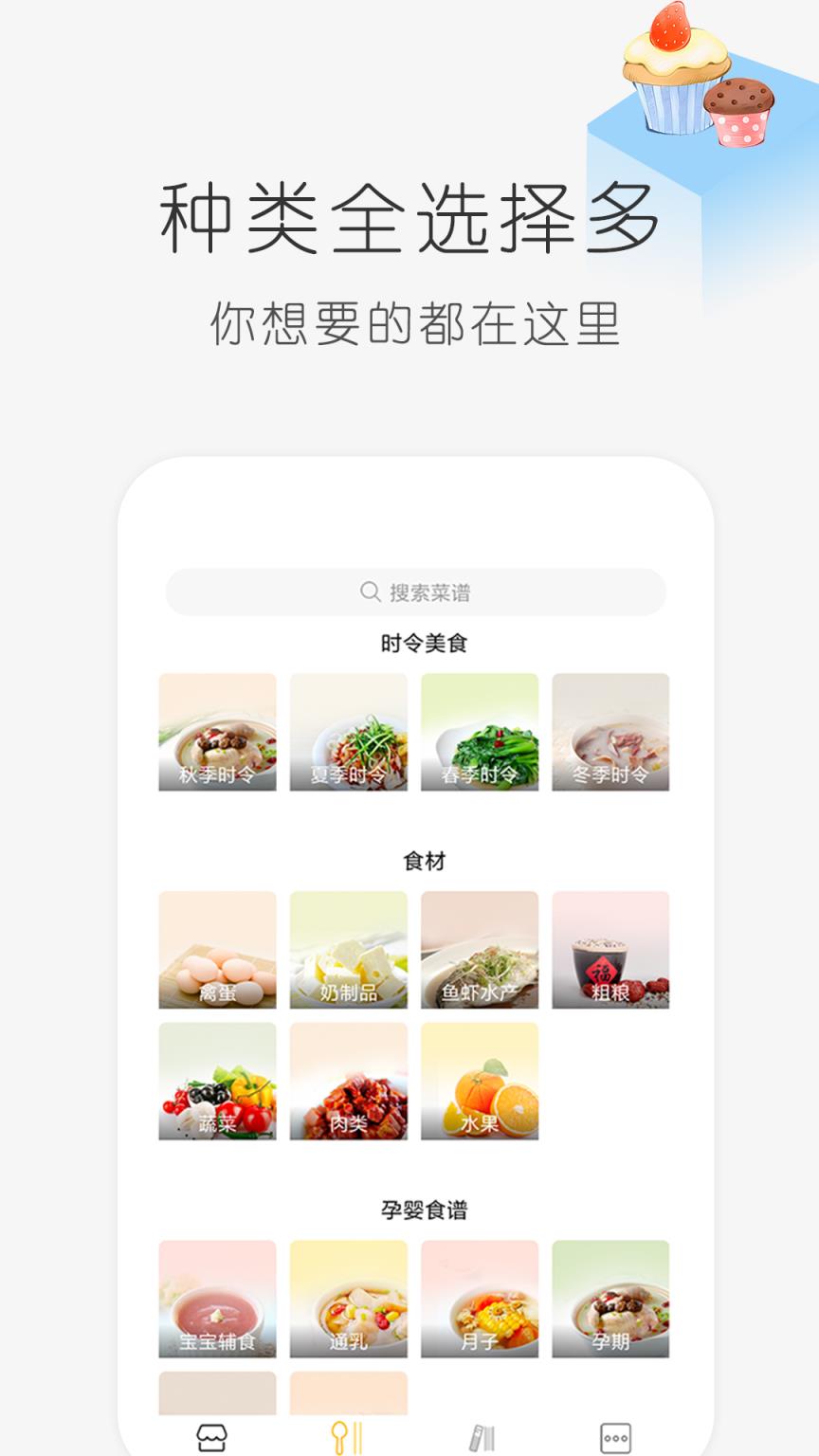Select the 月子 confinement recipes card
819x1456 pixels.
(x=480, y=1299)
